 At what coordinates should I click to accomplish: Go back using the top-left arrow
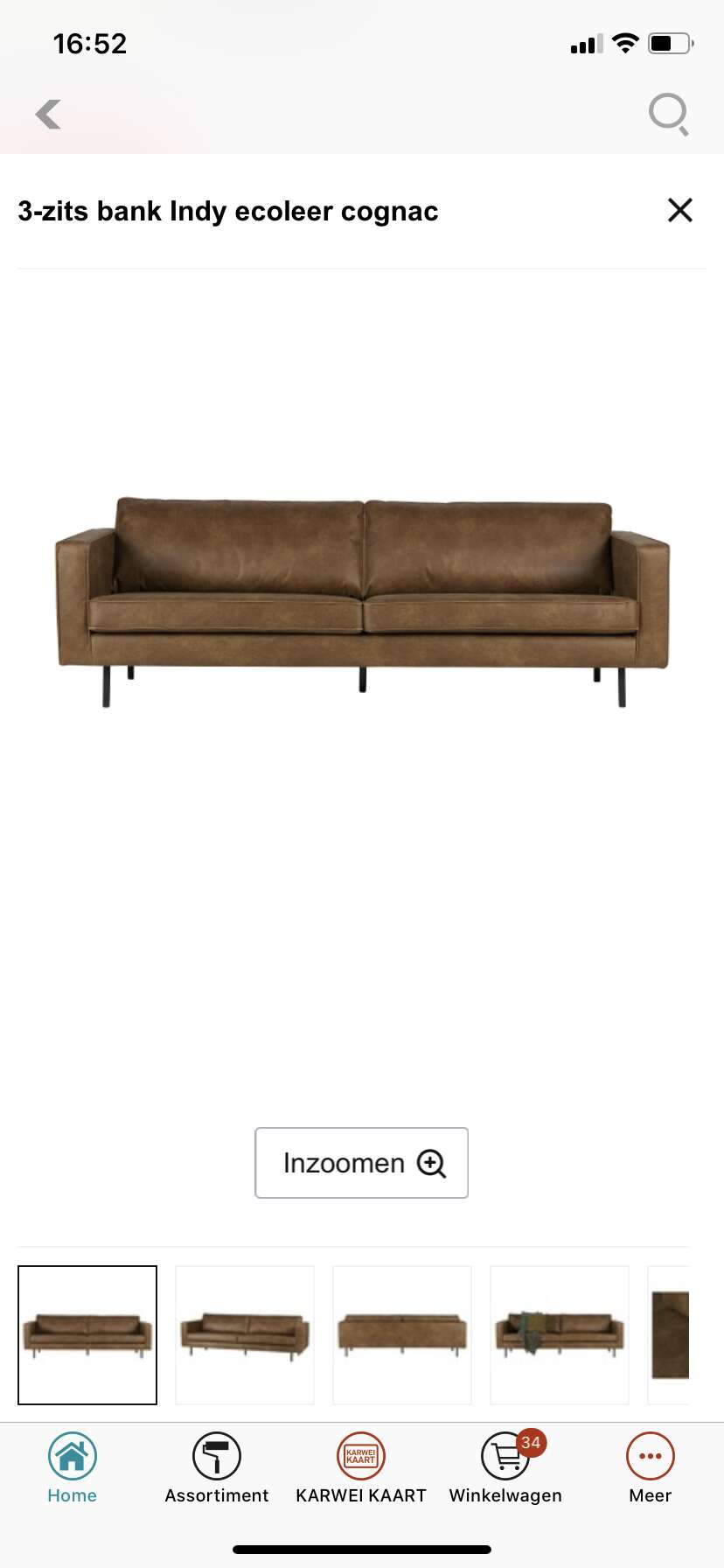click(x=48, y=114)
